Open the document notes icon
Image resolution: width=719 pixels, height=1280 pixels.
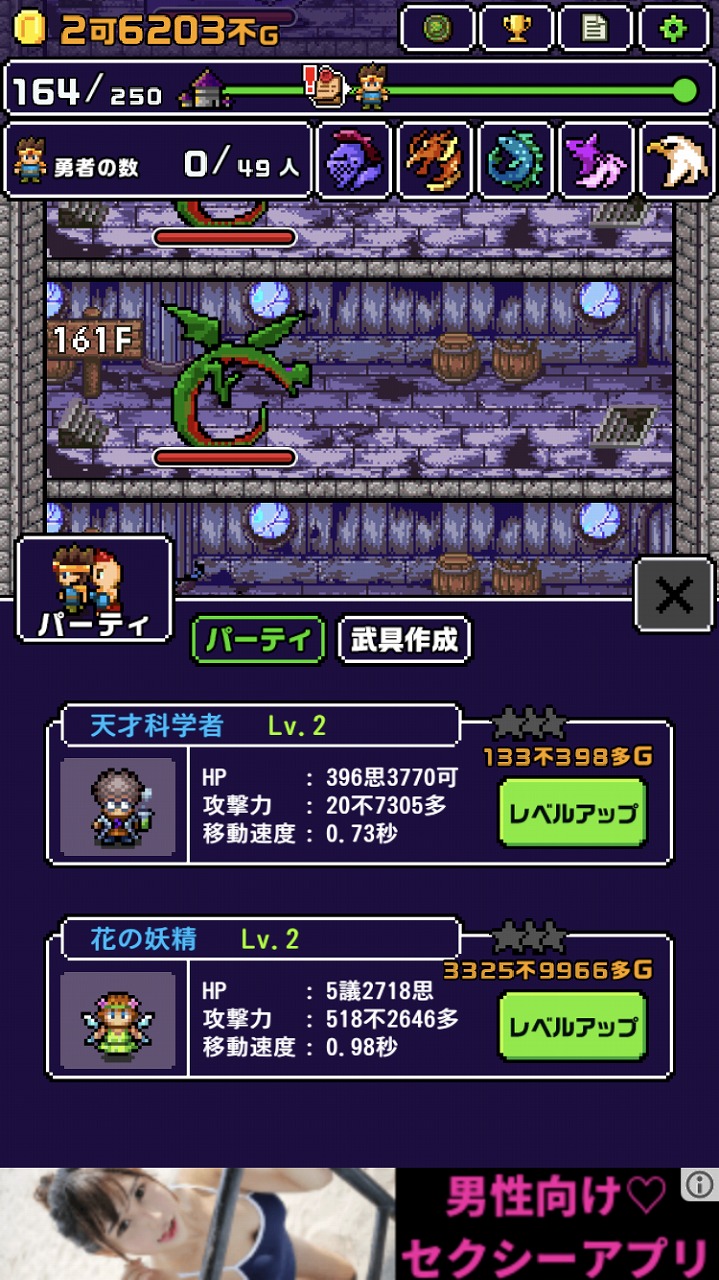(595, 28)
